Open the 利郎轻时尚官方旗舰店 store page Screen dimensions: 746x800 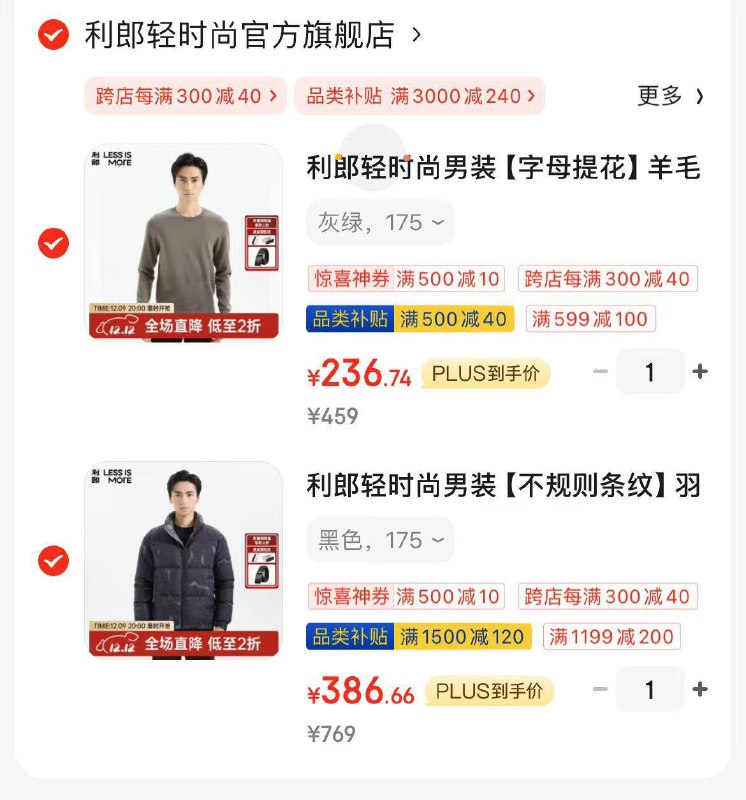click(240, 35)
